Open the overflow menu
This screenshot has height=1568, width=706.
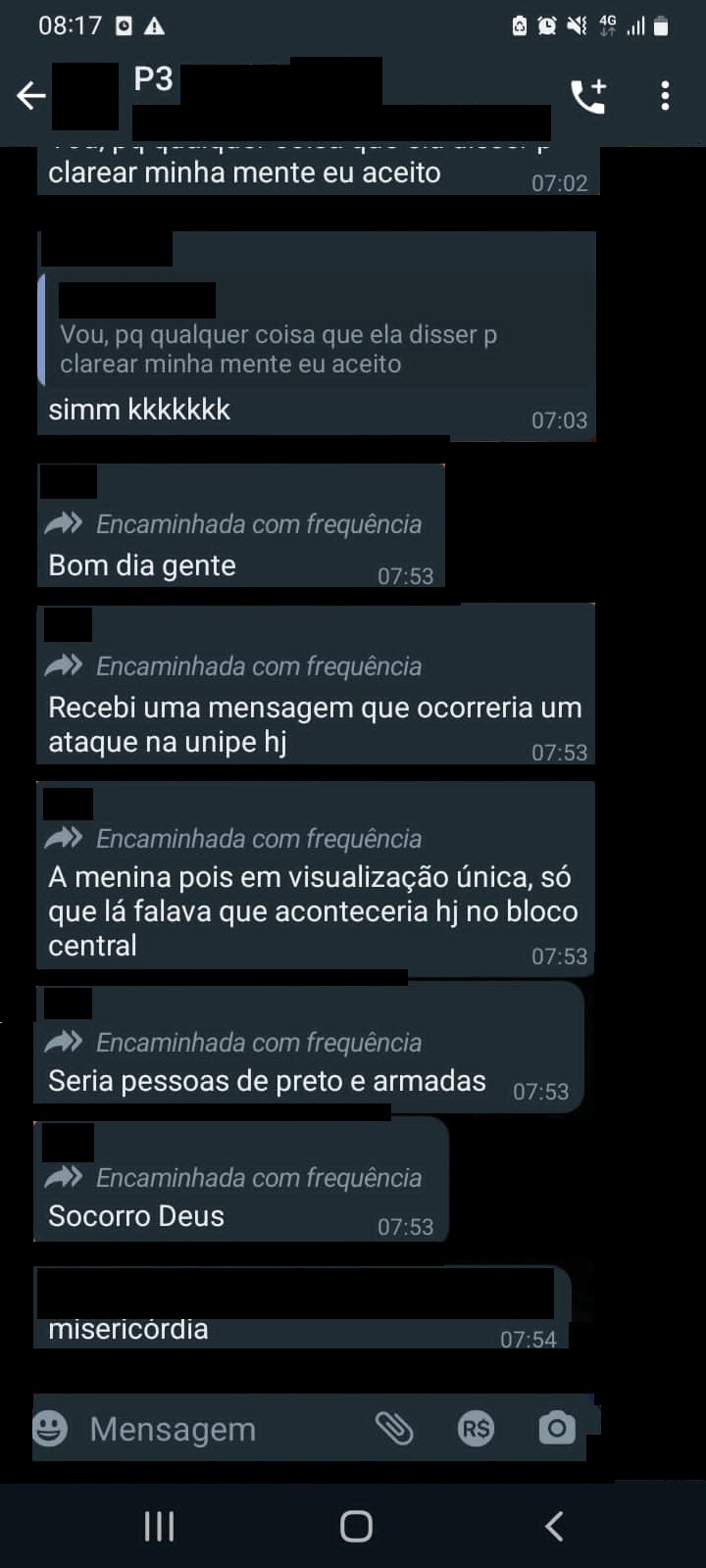coord(665,95)
